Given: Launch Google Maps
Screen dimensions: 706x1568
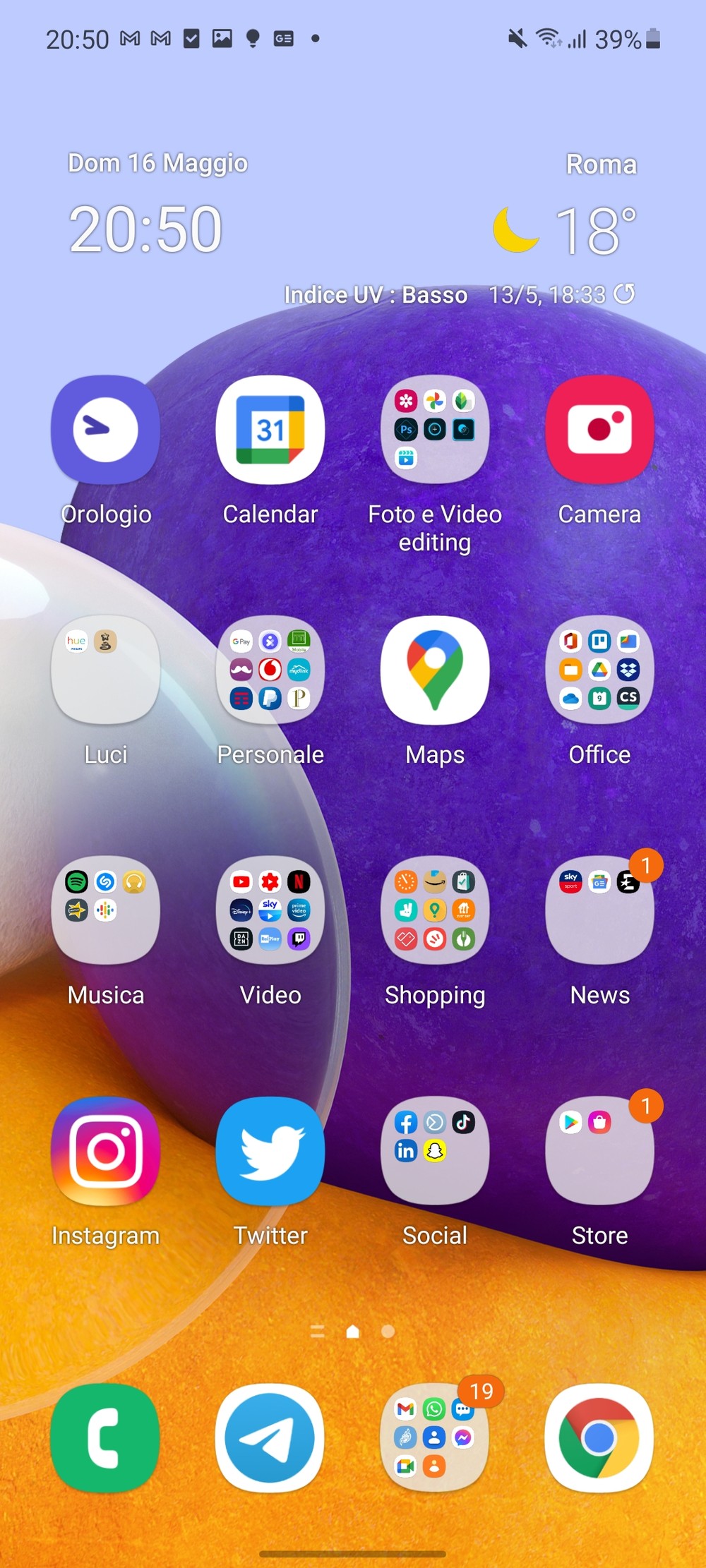Looking at the screenshot, I should click(435, 670).
